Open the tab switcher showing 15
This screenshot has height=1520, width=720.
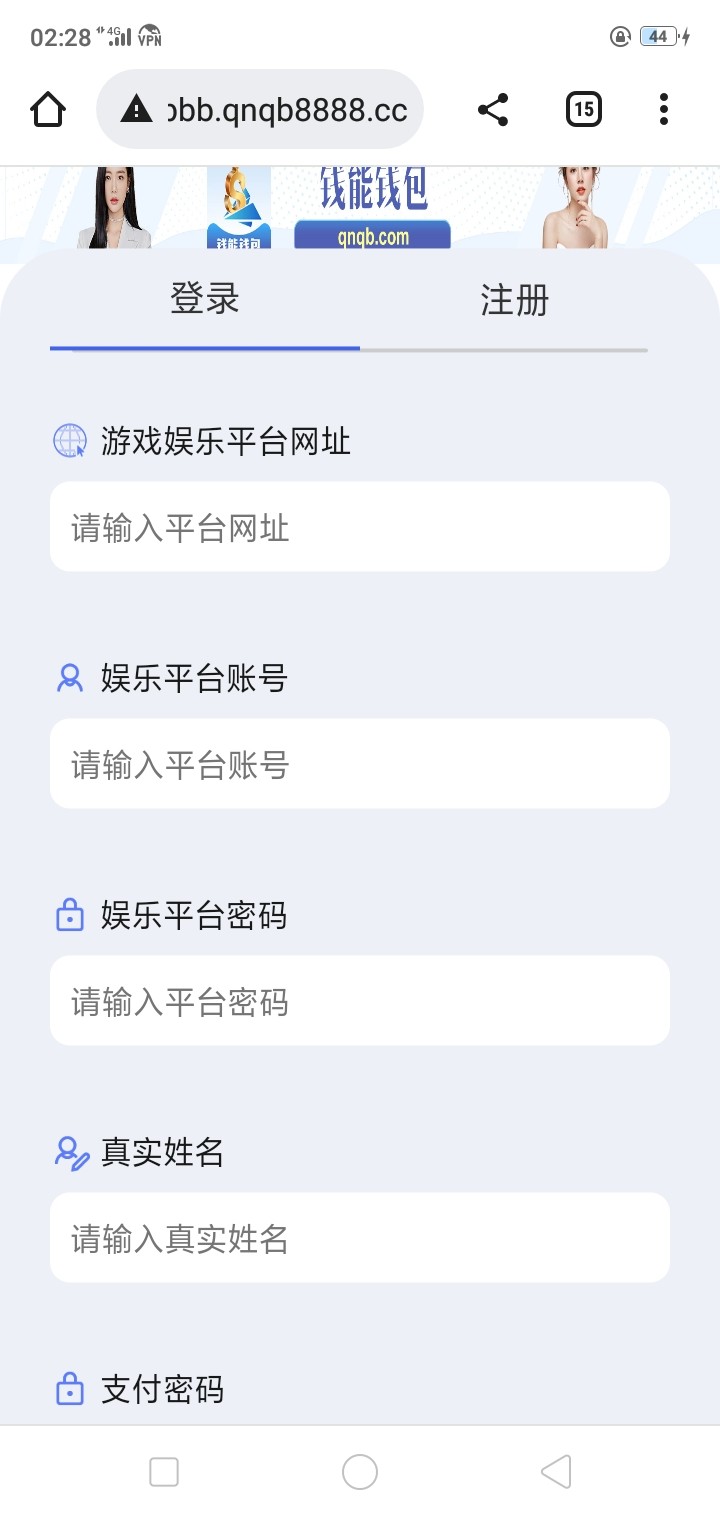point(584,109)
